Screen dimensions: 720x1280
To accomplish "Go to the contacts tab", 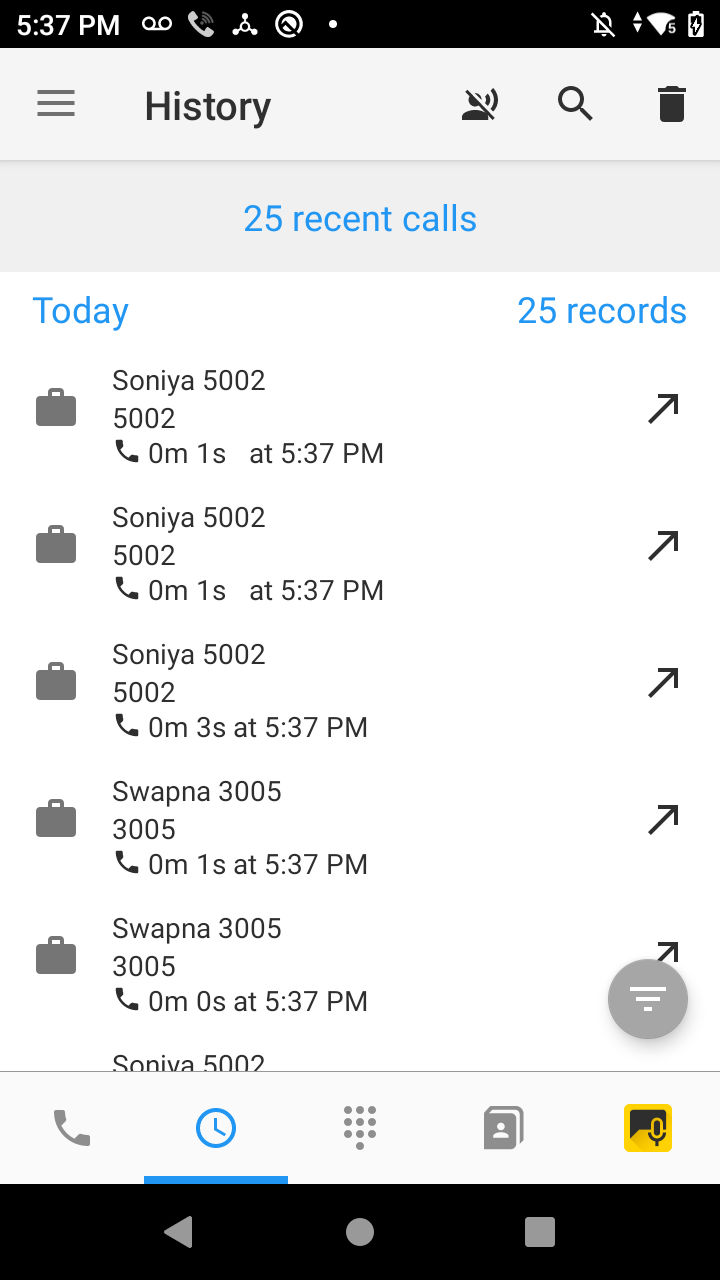I will pyautogui.click(x=504, y=1128).
